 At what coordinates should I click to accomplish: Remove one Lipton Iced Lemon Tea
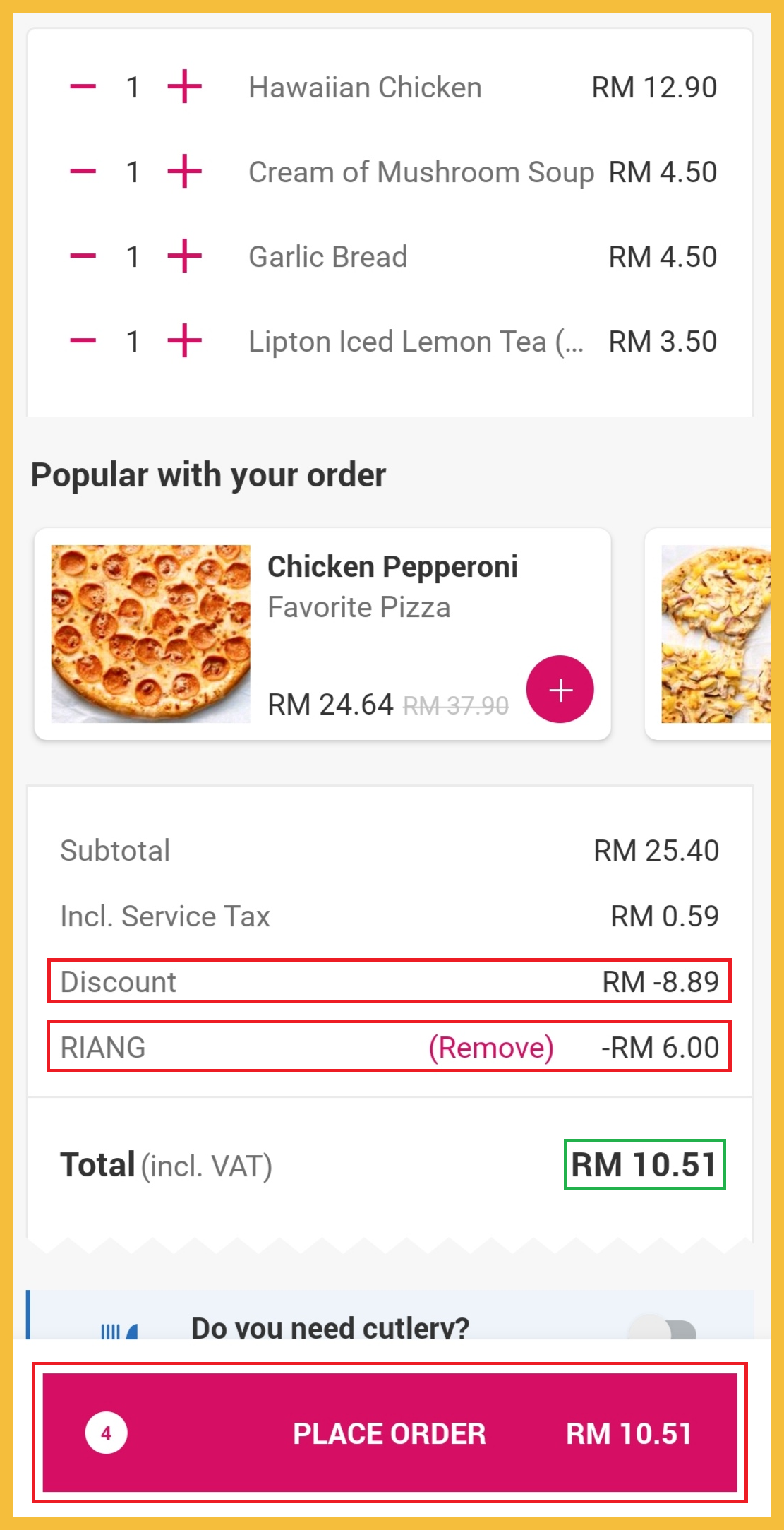(x=83, y=341)
